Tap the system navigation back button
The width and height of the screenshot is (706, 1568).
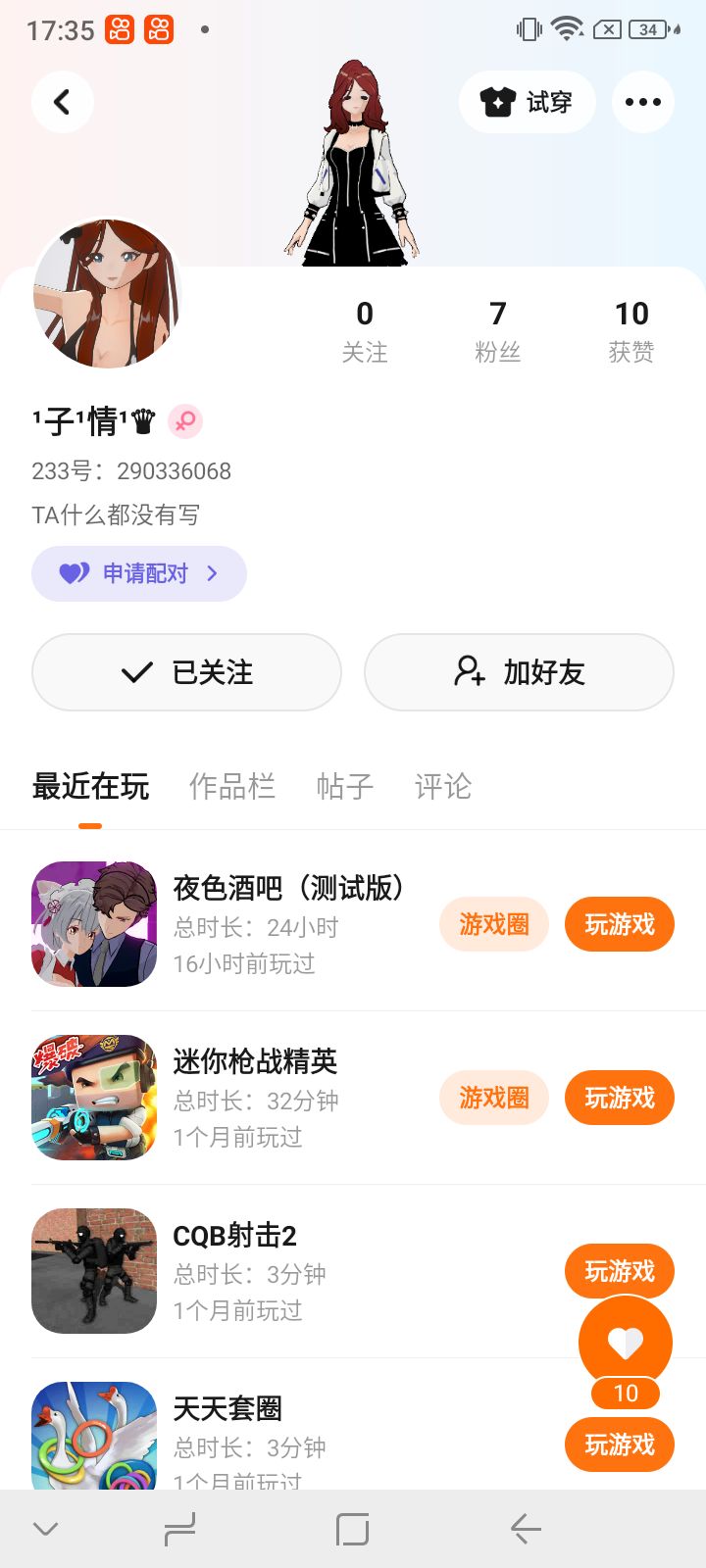click(x=526, y=1529)
